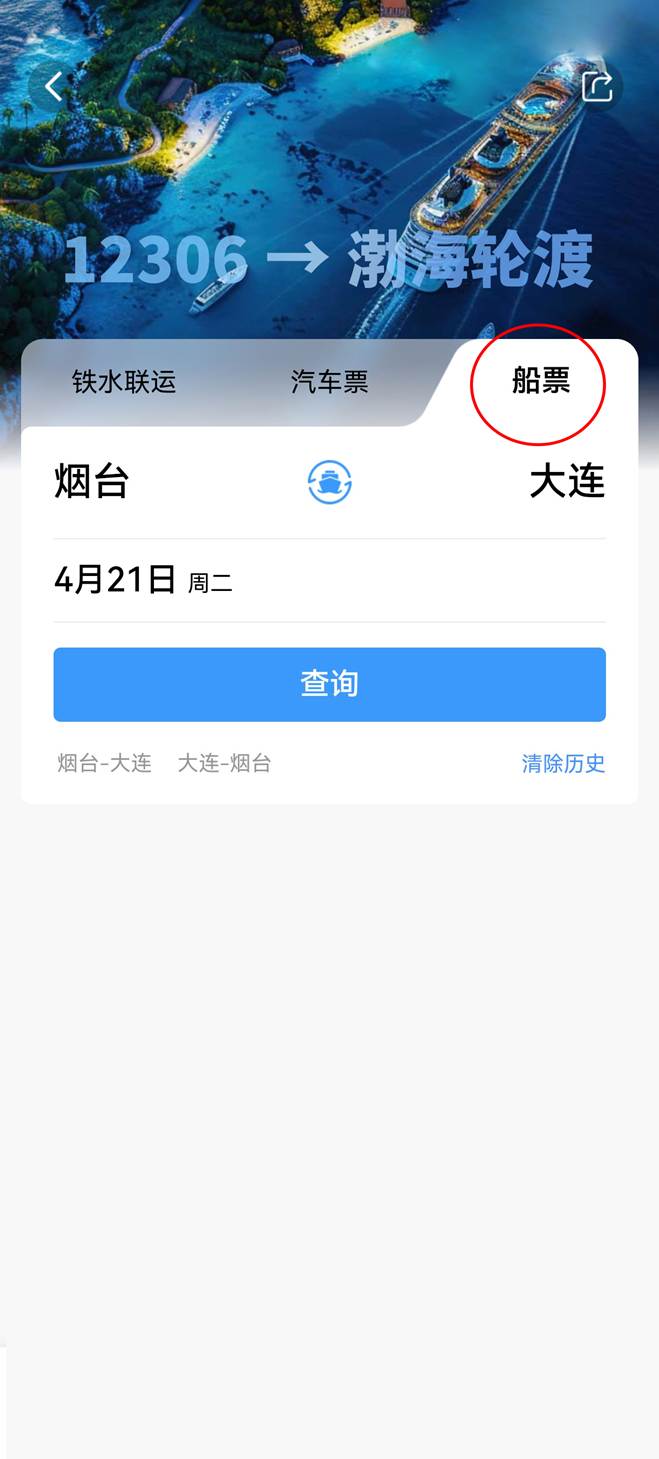
Task: Choose the 烟台-大连 history route
Action: 105,764
